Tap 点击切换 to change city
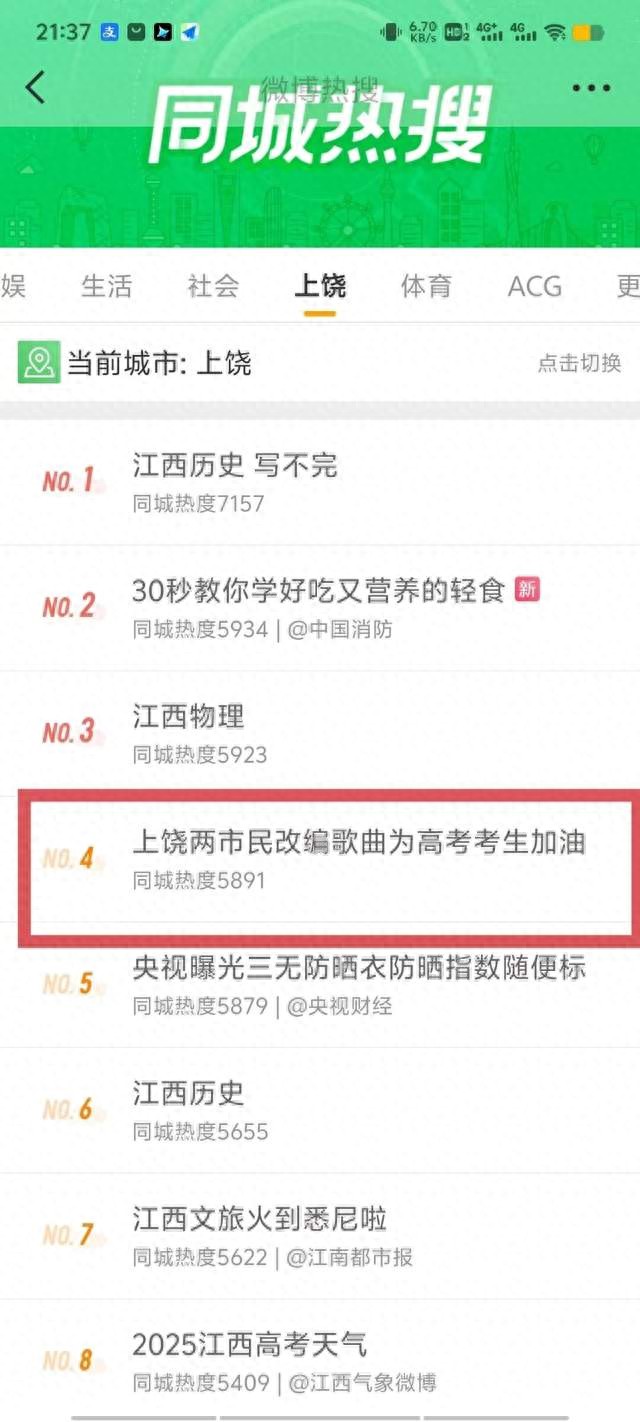Image resolution: width=640 pixels, height=1422 pixels. tap(579, 363)
